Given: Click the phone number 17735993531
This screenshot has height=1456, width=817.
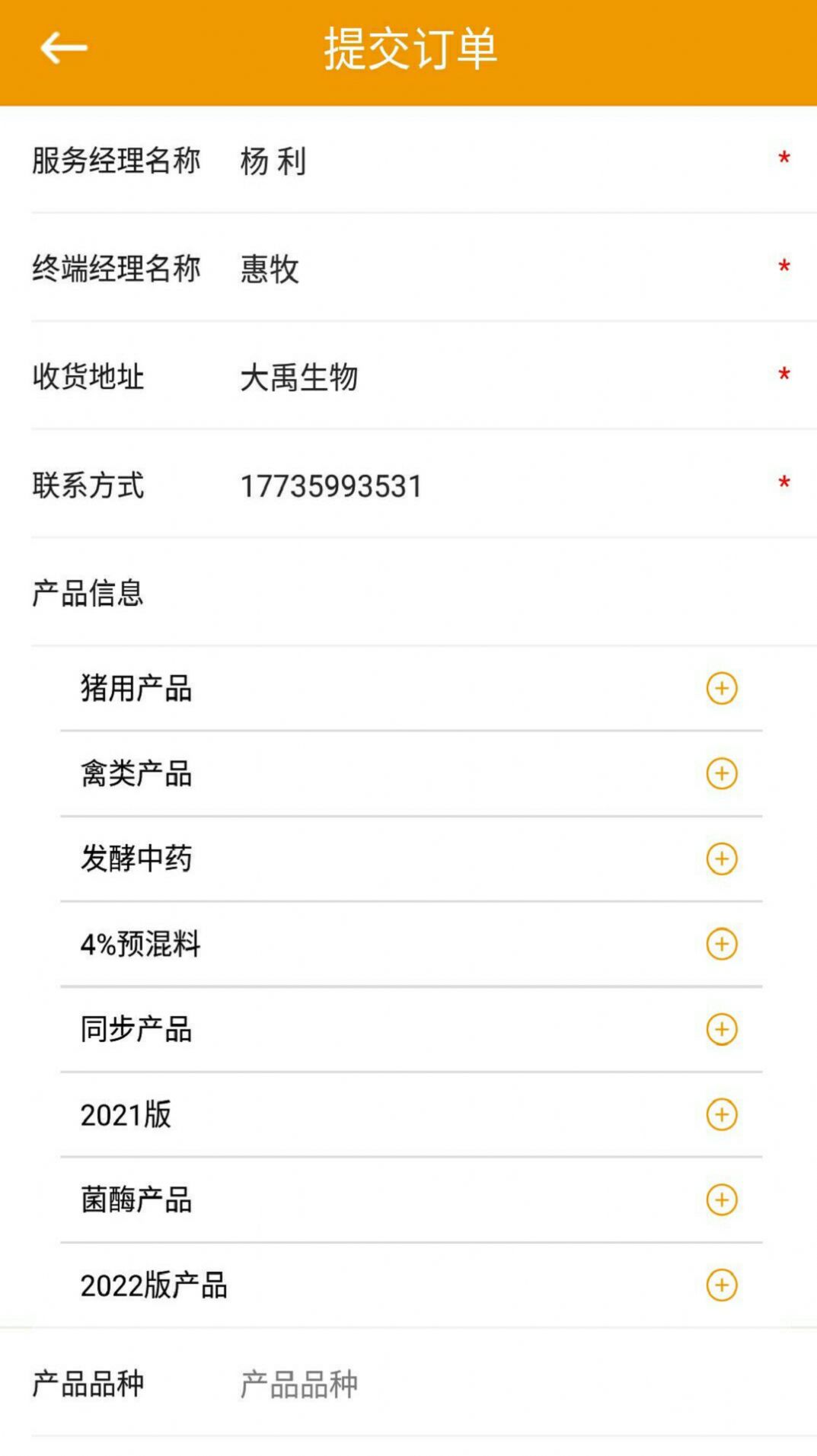Looking at the screenshot, I should [330, 486].
